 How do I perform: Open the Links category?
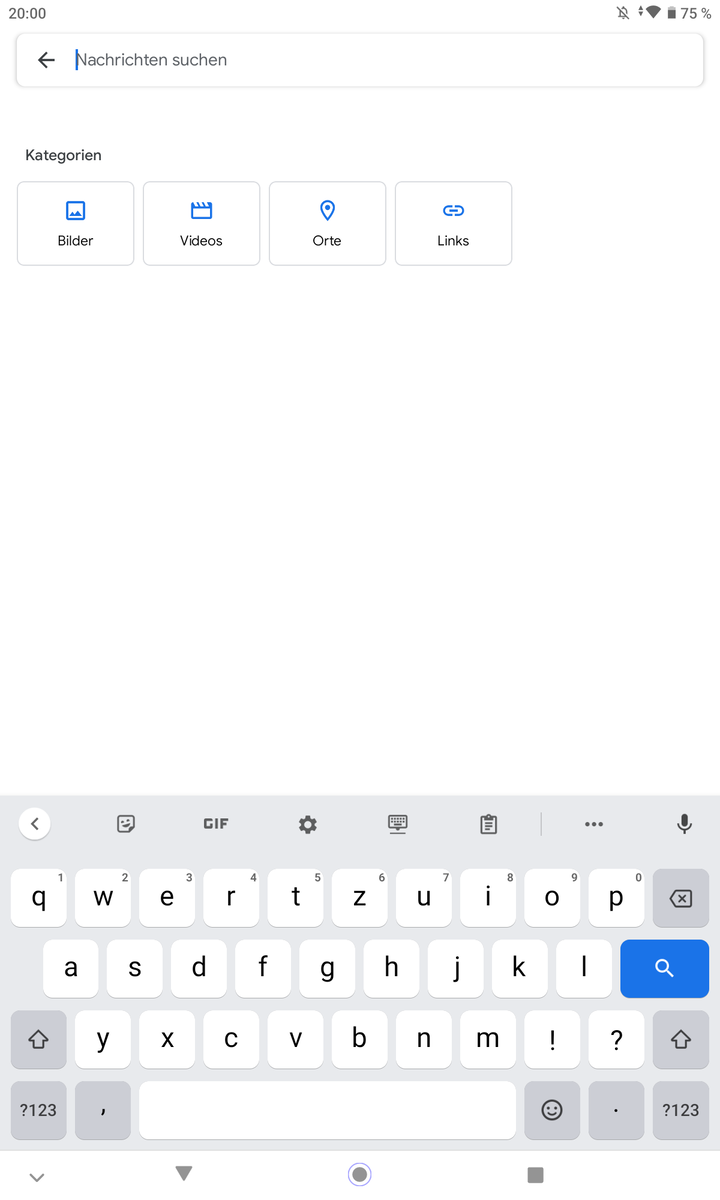[x=453, y=223]
